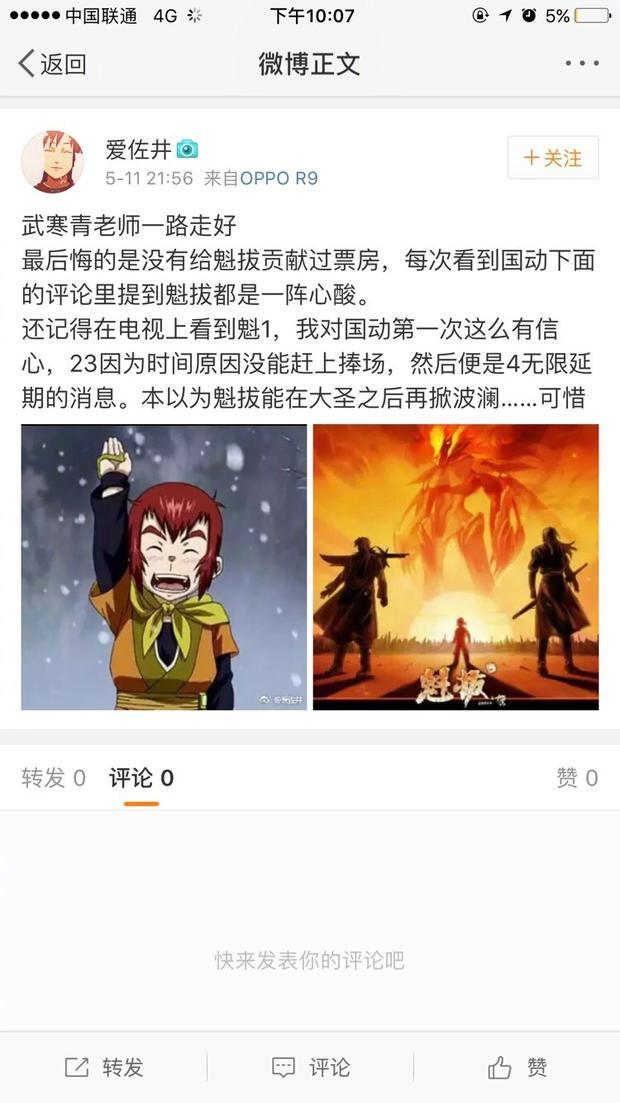Open the three-dot overflow menu
The width and height of the screenshot is (620, 1103).
click(581, 64)
